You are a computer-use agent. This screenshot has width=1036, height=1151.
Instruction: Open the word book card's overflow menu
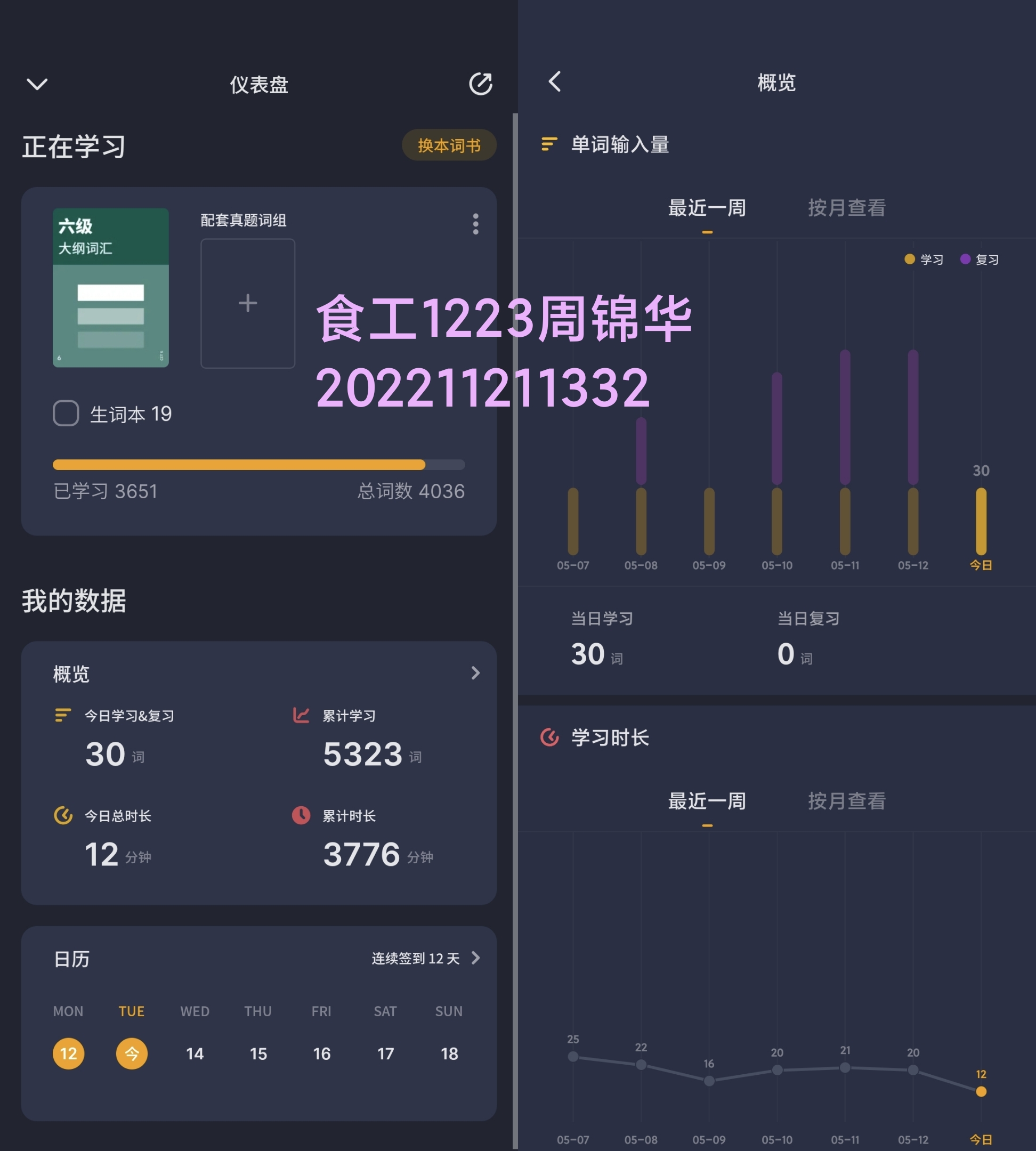click(x=475, y=224)
